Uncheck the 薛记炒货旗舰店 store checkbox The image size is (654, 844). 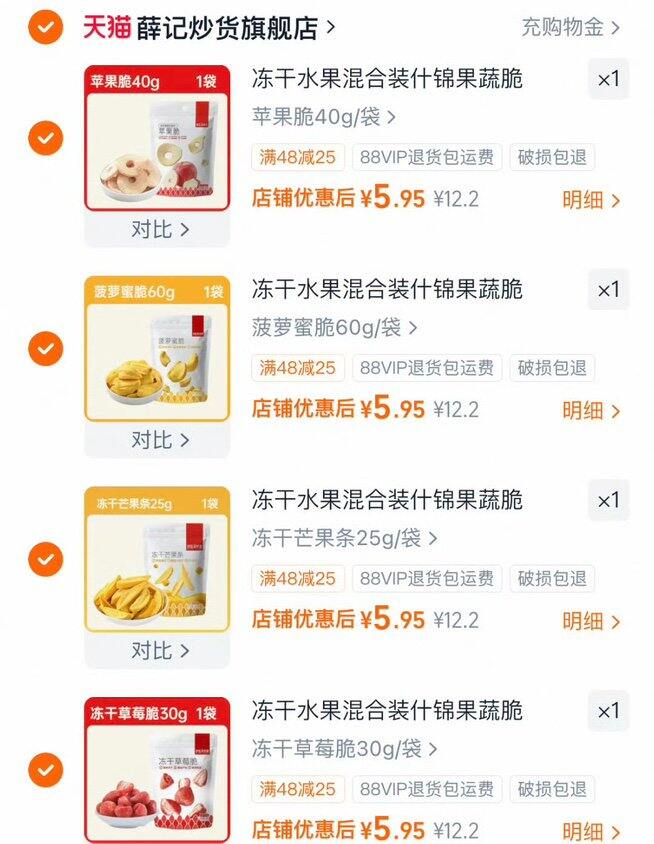[45, 27]
